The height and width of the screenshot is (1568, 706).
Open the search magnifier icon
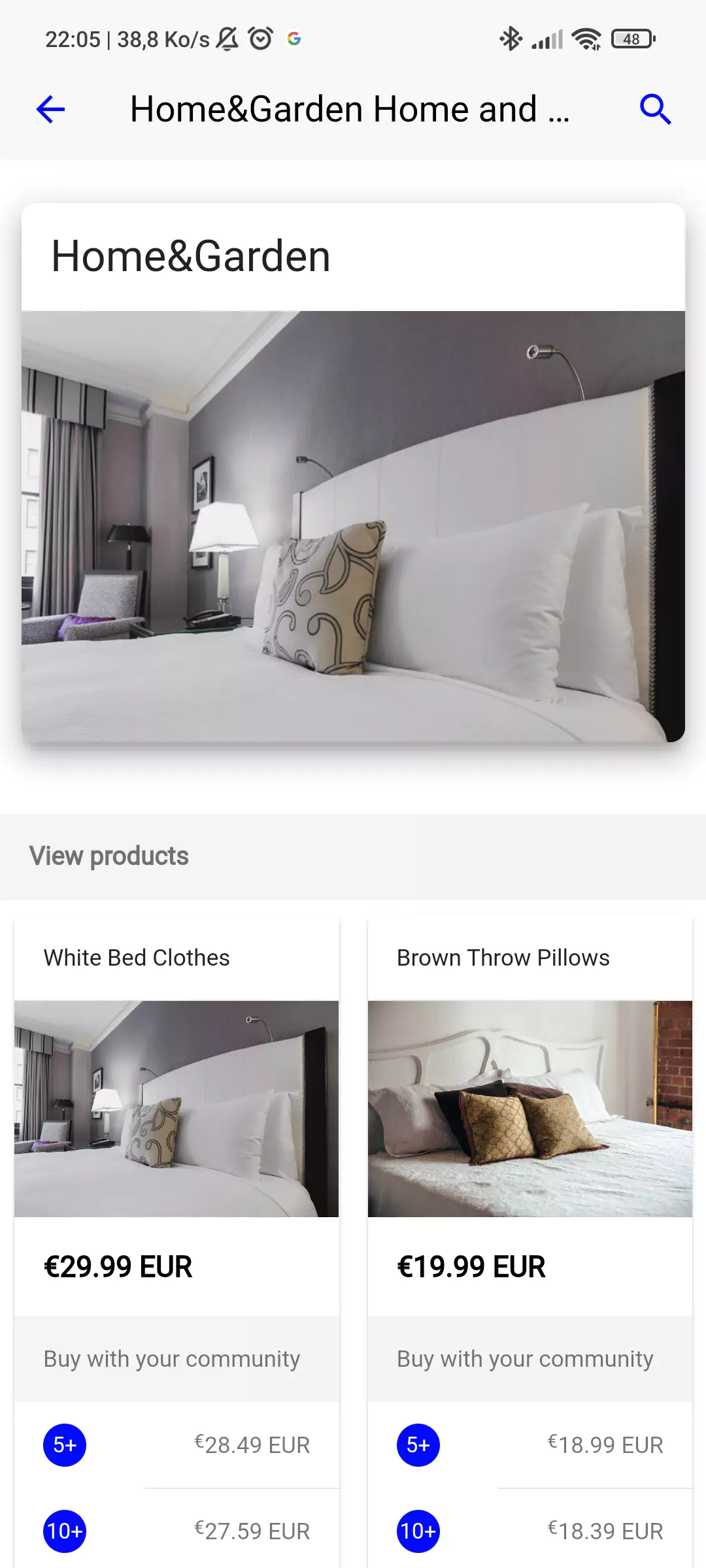[655, 109]
